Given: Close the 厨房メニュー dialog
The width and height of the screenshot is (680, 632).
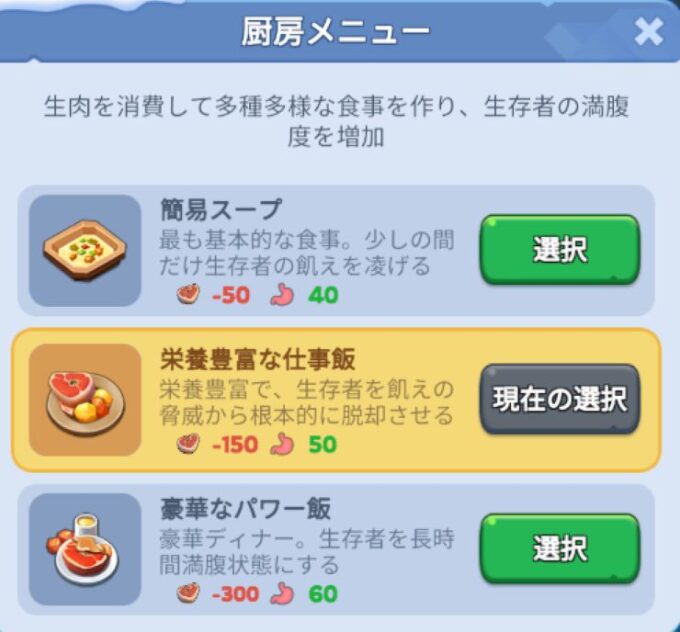Looking at the screenshot, I should (x=648, y=33).
